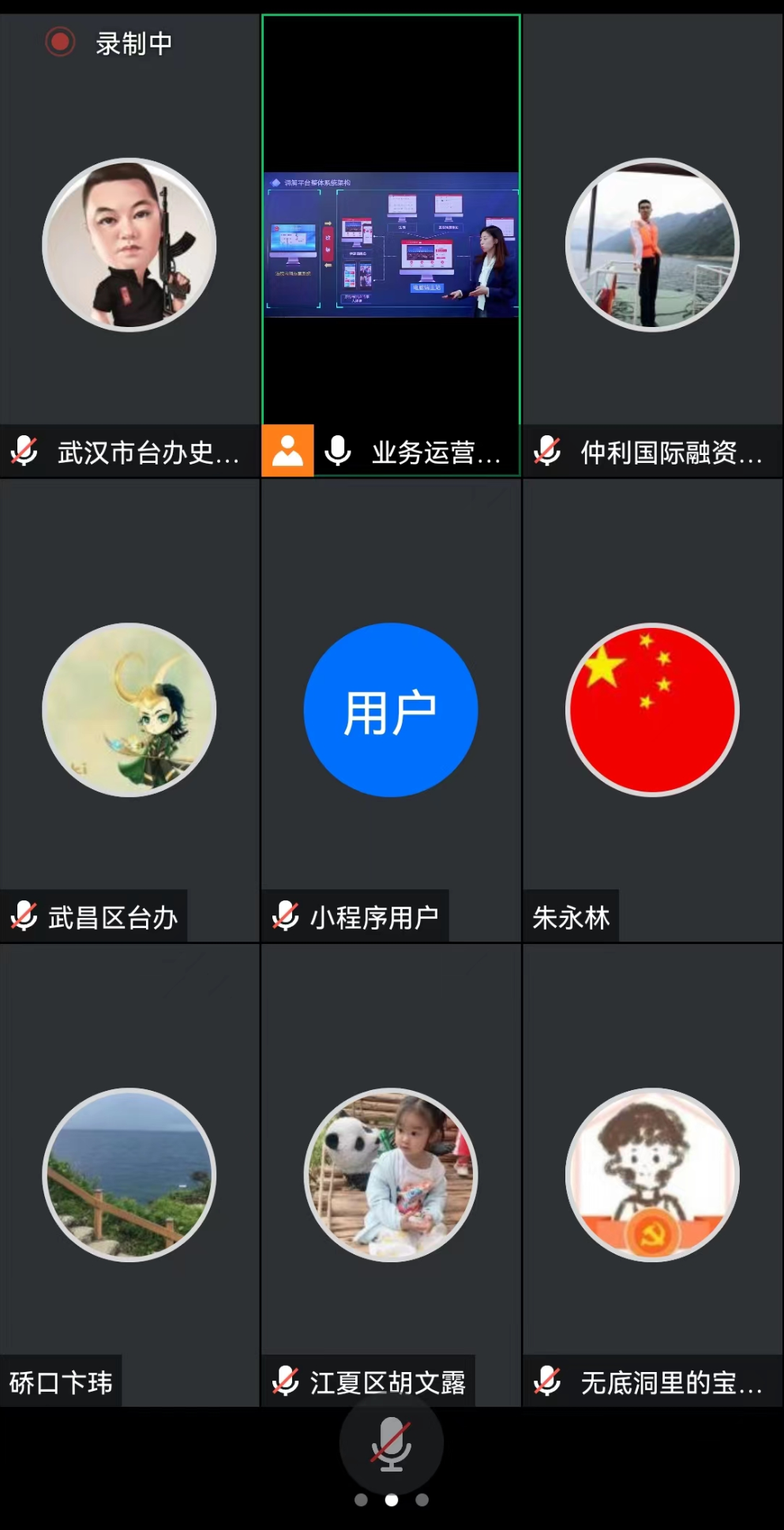784x1530 pixels.
Task: Go to the last page dot
Action: (x=422, y=1500)
